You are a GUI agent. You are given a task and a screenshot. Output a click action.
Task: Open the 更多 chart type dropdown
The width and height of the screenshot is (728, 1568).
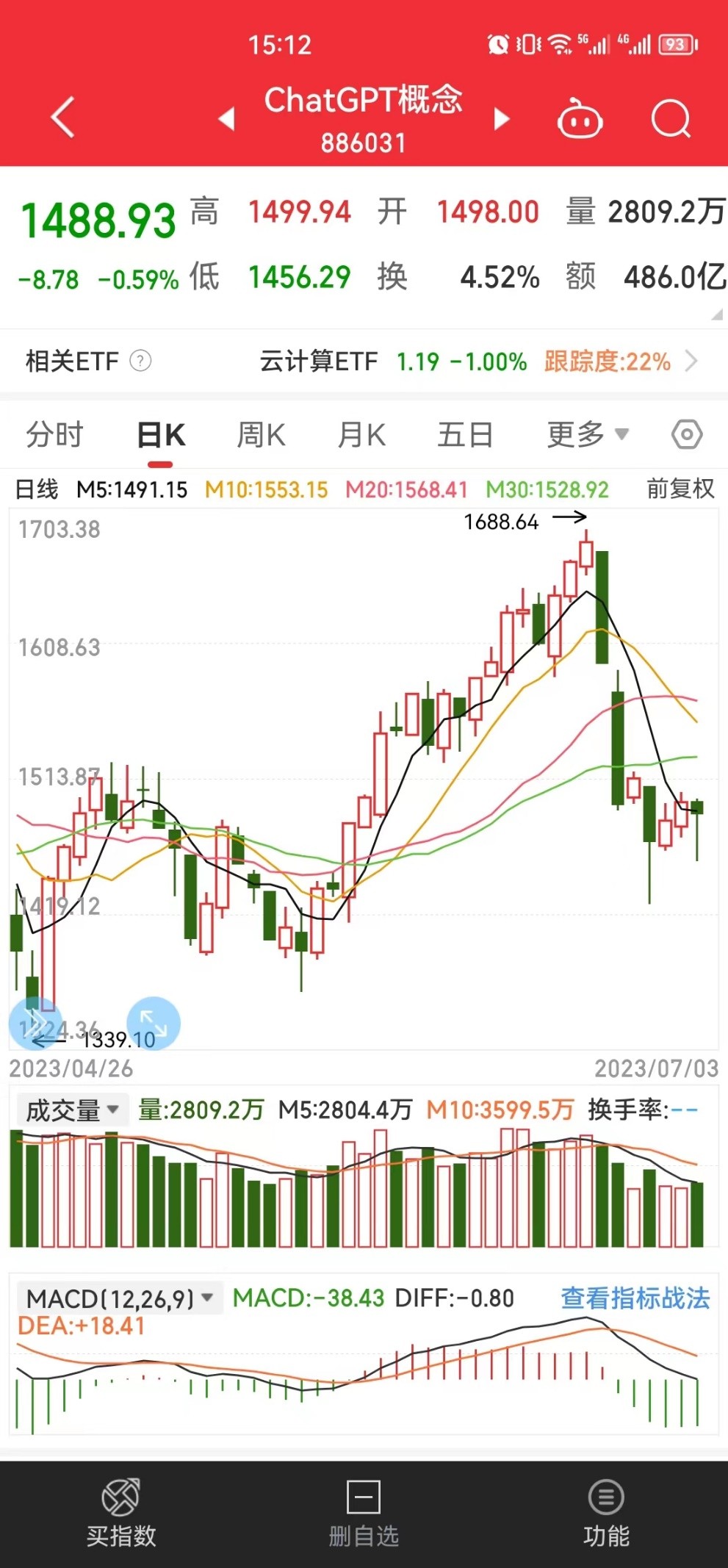coord(586,434)
